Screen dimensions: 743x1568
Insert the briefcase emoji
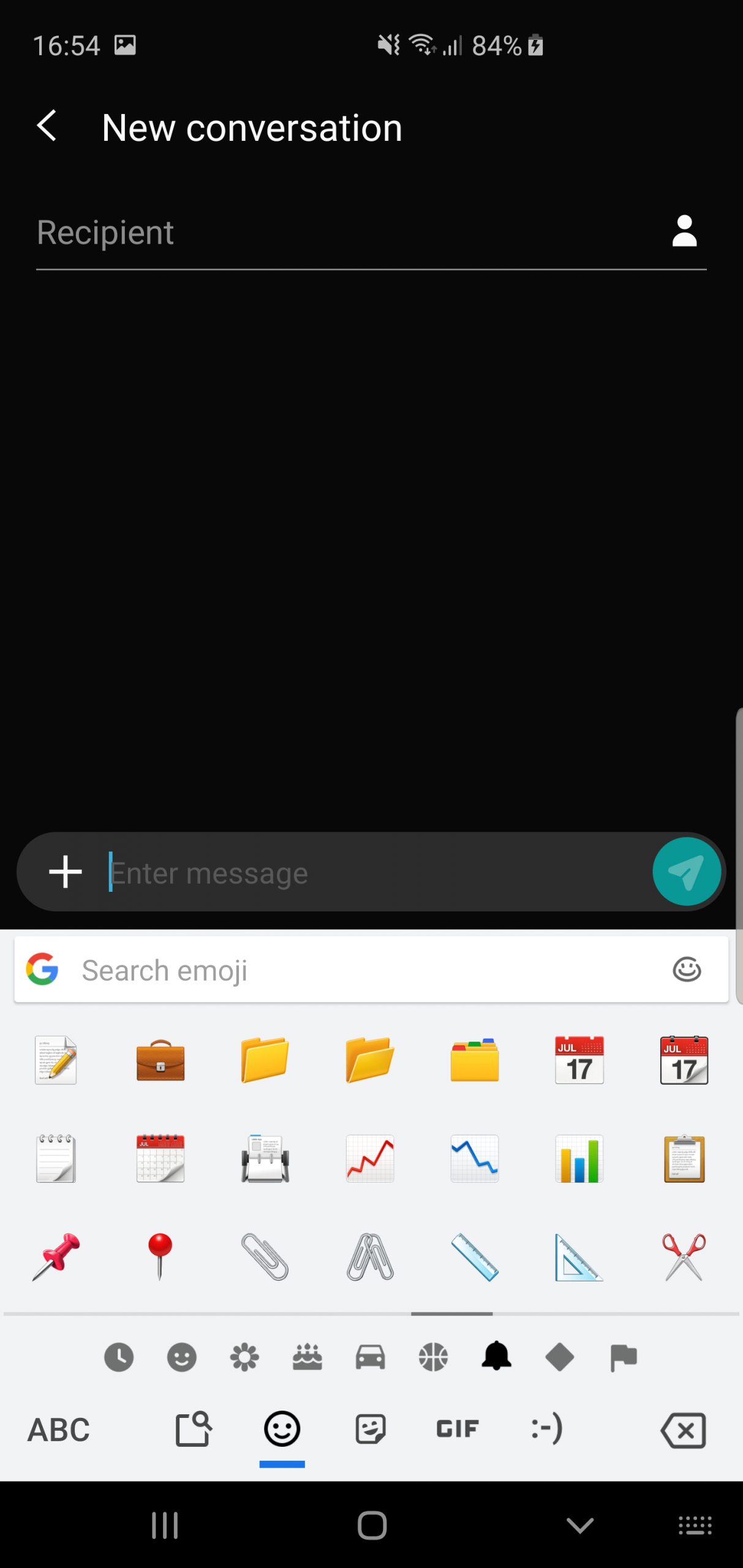point(160,1060)
